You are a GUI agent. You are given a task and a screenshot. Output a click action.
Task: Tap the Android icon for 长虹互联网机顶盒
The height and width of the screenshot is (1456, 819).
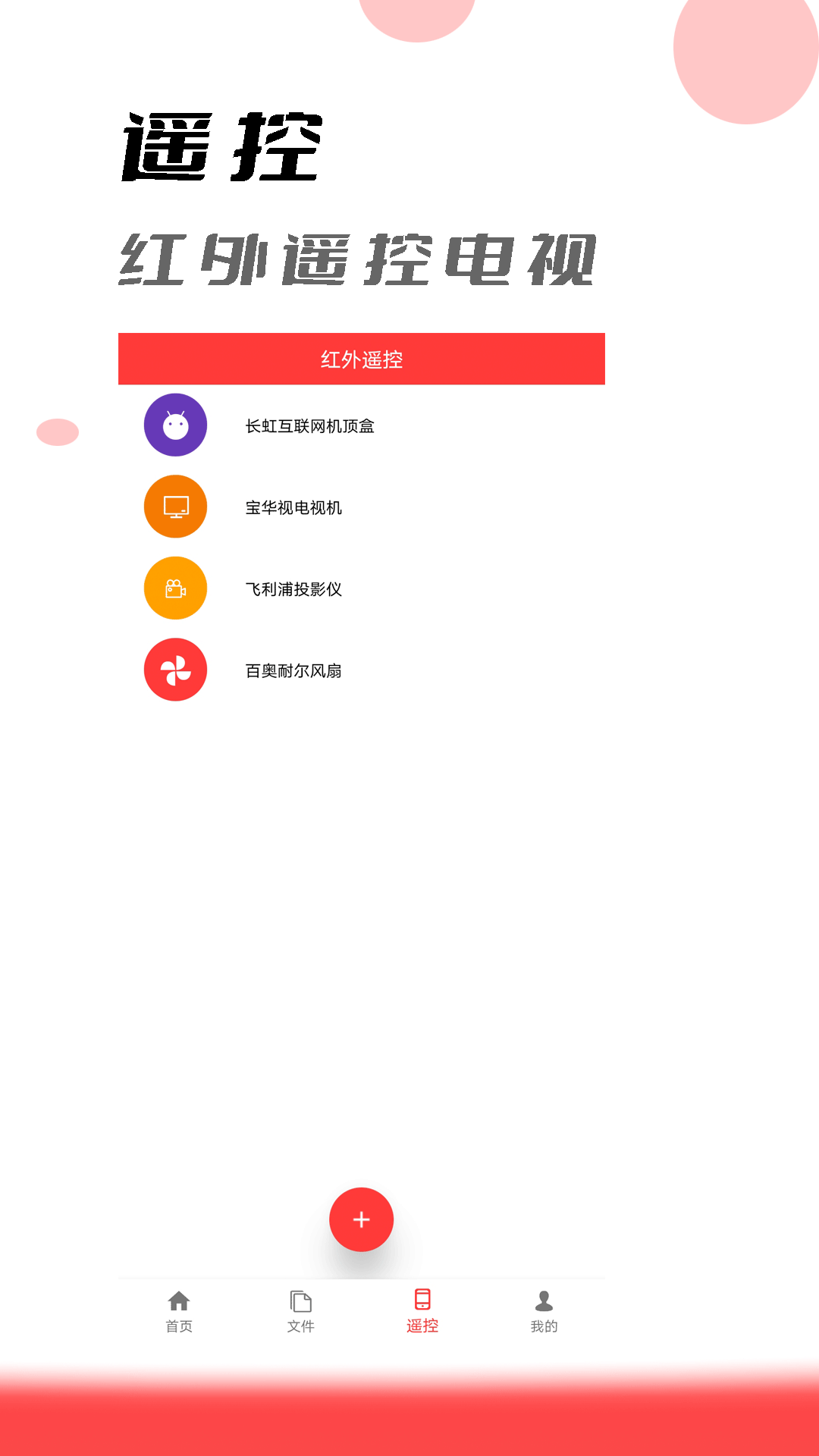pyautogui.click(x=175, y=425)
